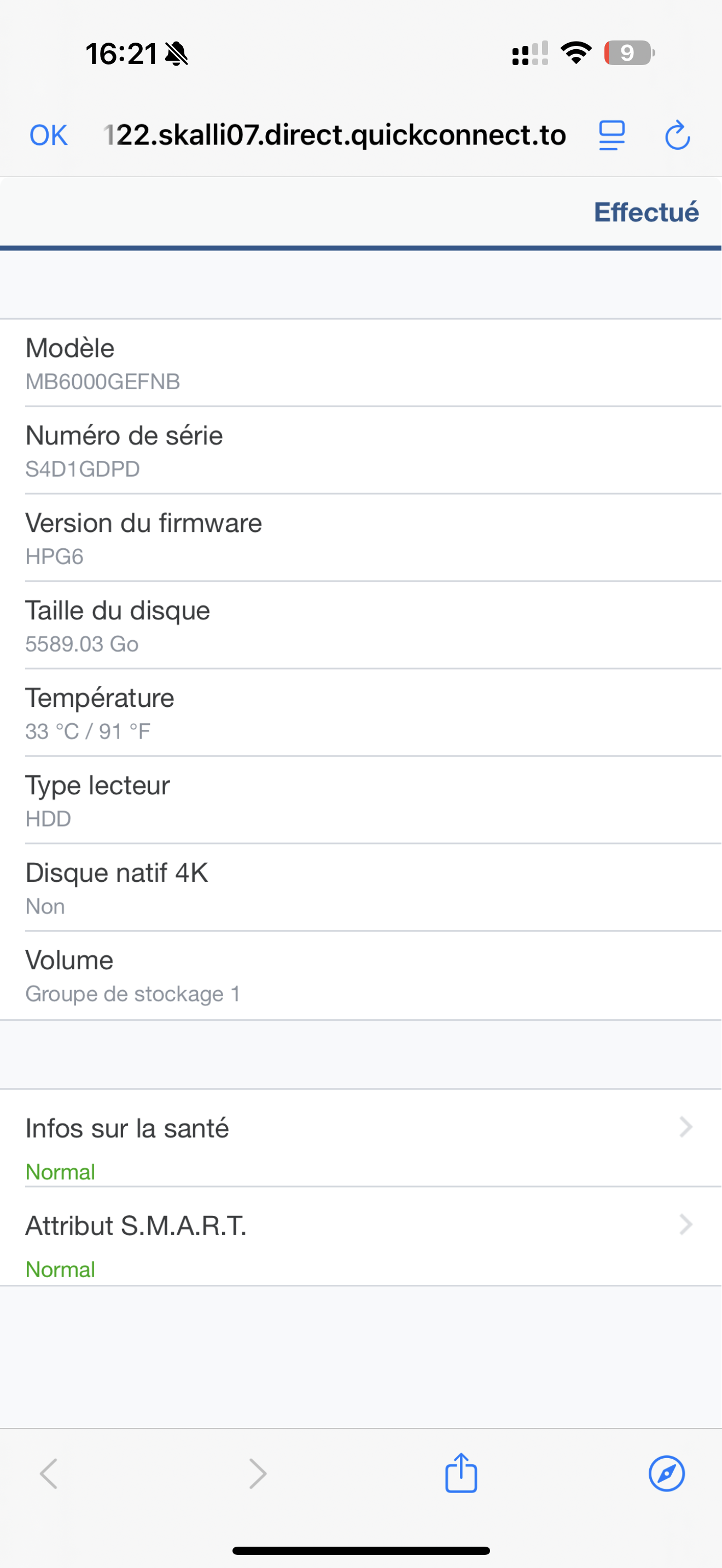The height and width of the screenshot is (1568, 722).
Task: Go back to the previous page
Action: pyautogui.click(x=49, y=1473)
